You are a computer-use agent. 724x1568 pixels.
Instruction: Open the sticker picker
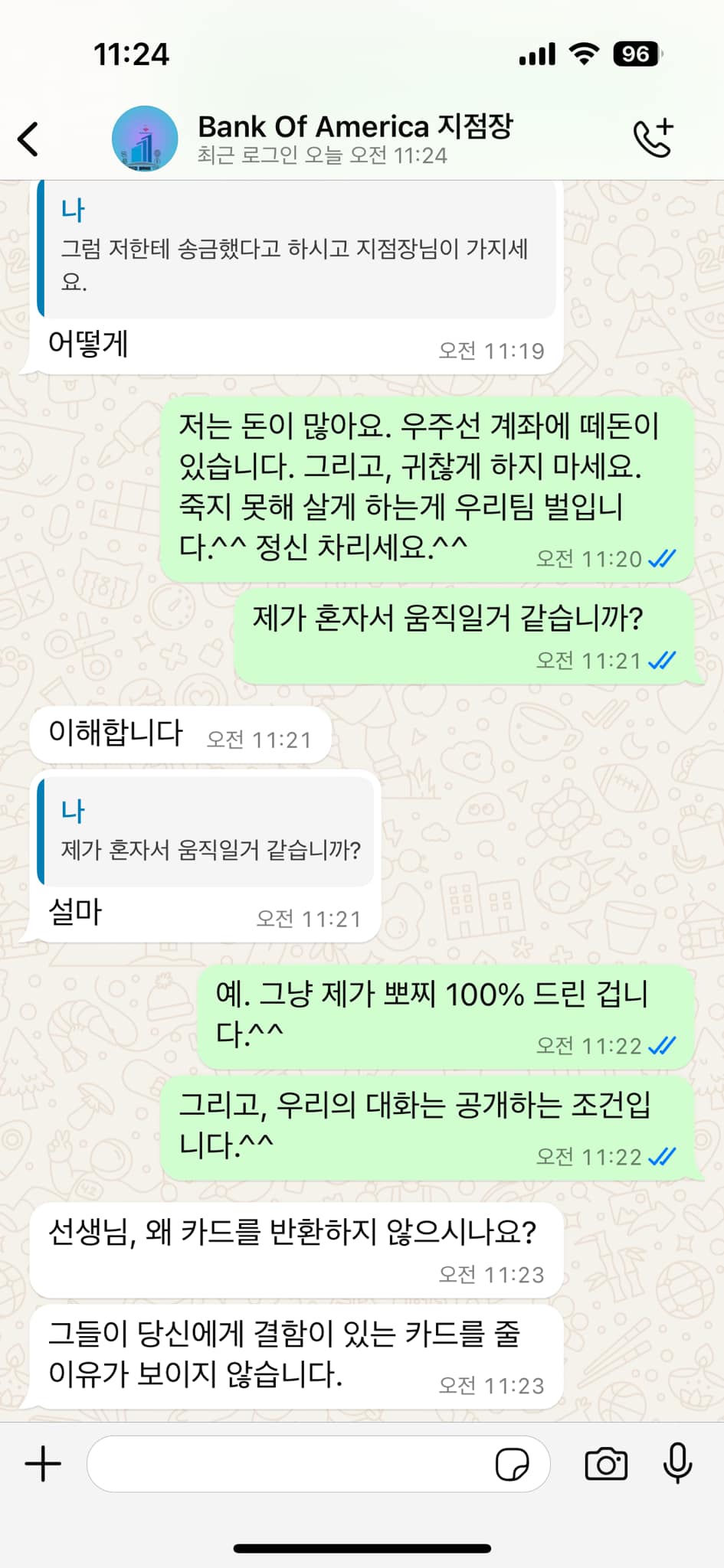point(512,1465)
